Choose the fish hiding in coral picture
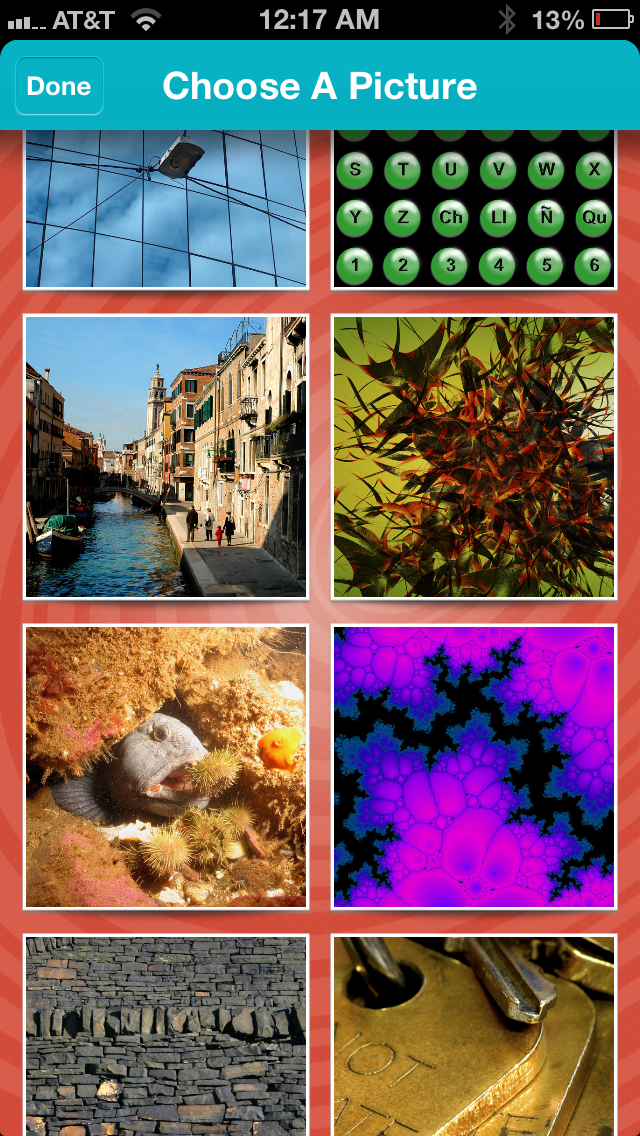Viewport: 640px width, 1136px height. [166, 767]
